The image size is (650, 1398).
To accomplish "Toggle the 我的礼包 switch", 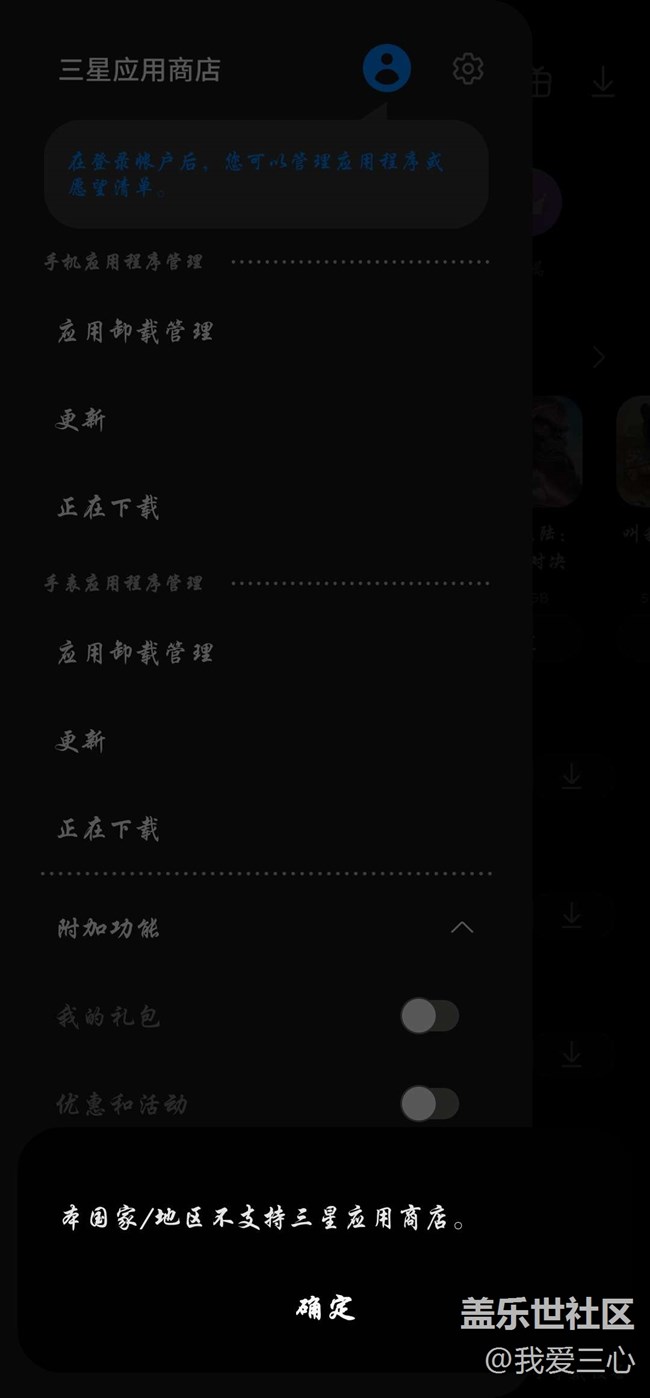I will (429, 1017).
